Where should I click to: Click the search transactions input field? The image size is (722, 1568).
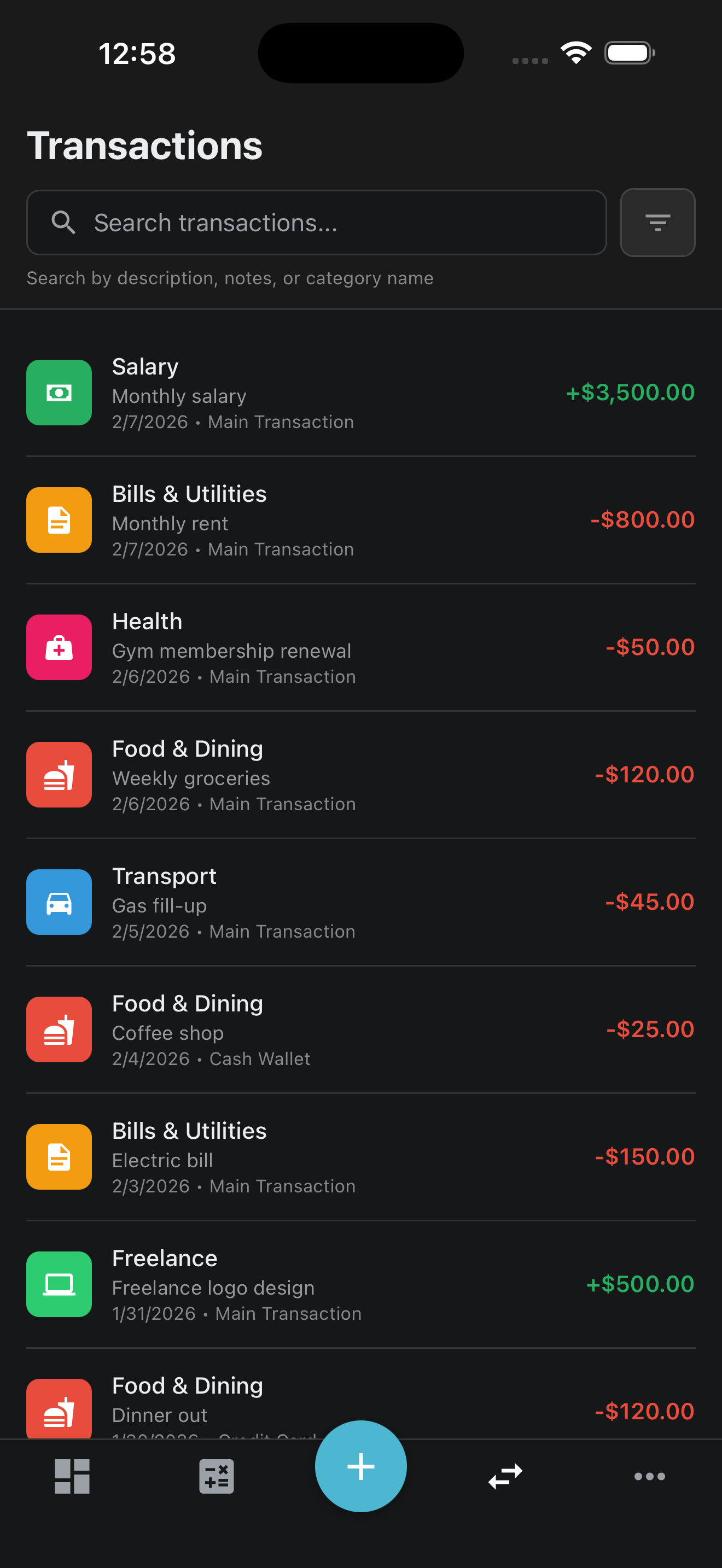pyautogui.click(x=316, y=222)
